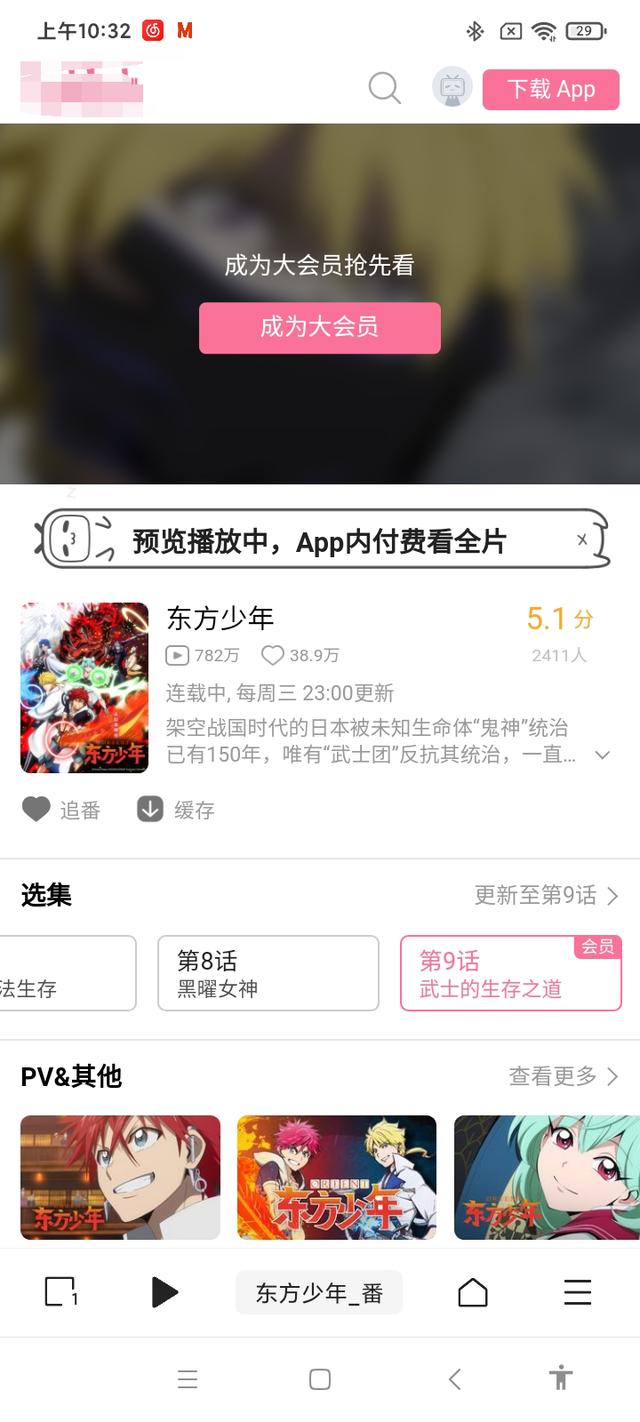The width and height of the screenshot is (640, 1422).
Task: Open the full list via 更新至第9话
Action: point(546,895)
